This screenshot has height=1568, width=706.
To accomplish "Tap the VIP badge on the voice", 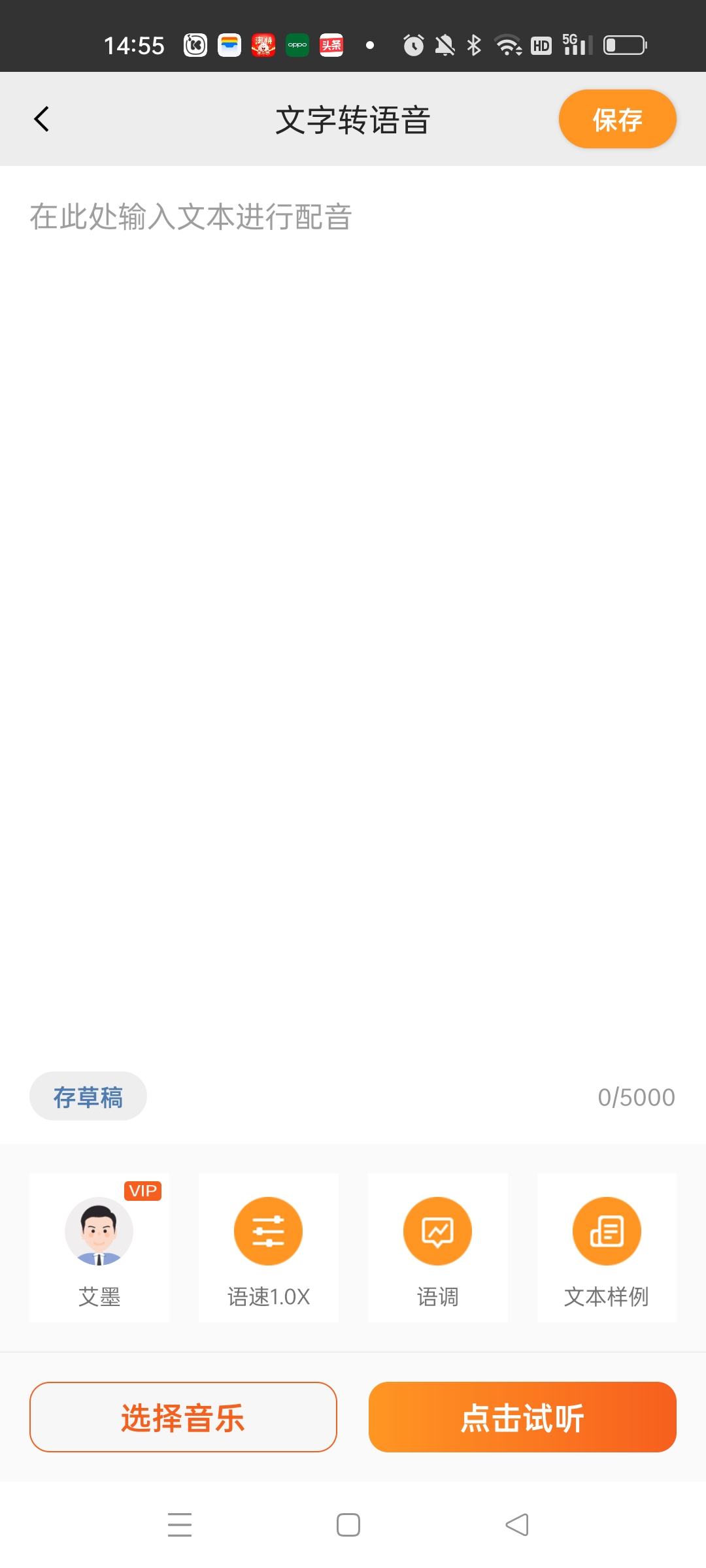I will 143,1191.
